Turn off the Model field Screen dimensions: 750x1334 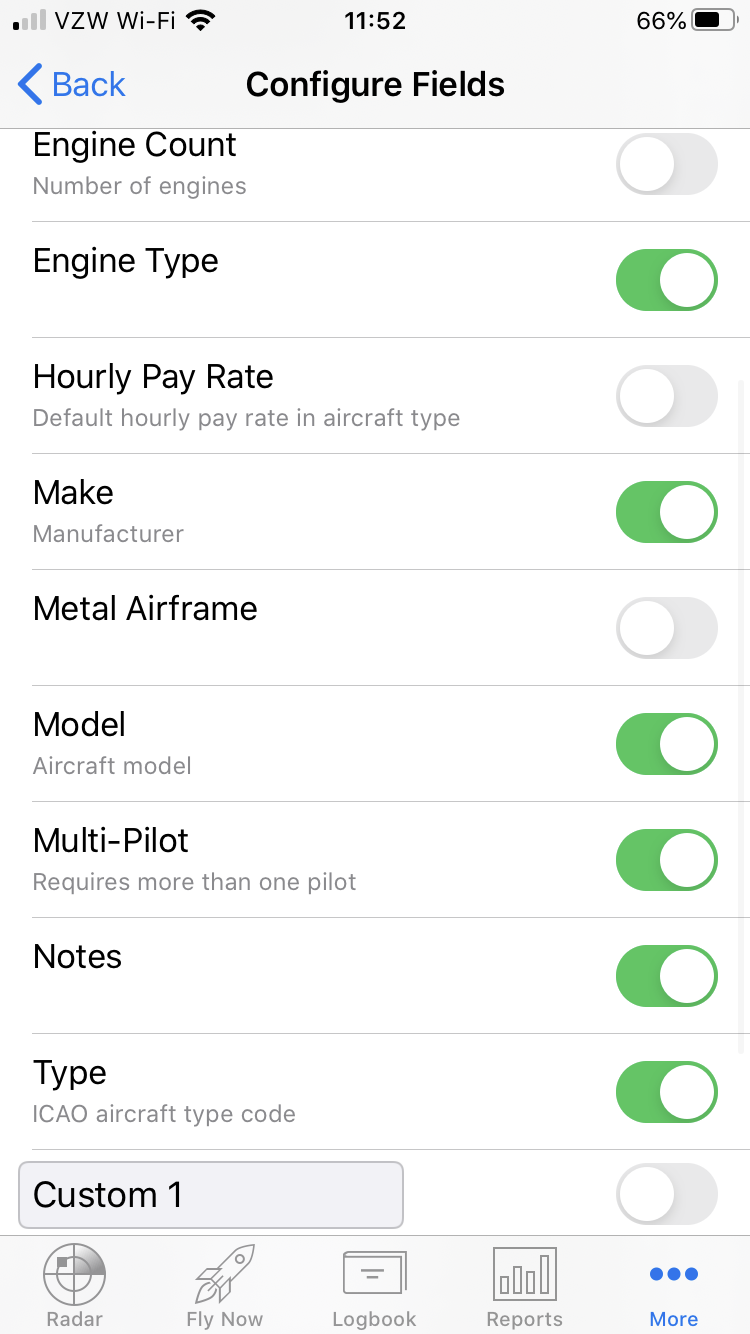click(667, 744)
